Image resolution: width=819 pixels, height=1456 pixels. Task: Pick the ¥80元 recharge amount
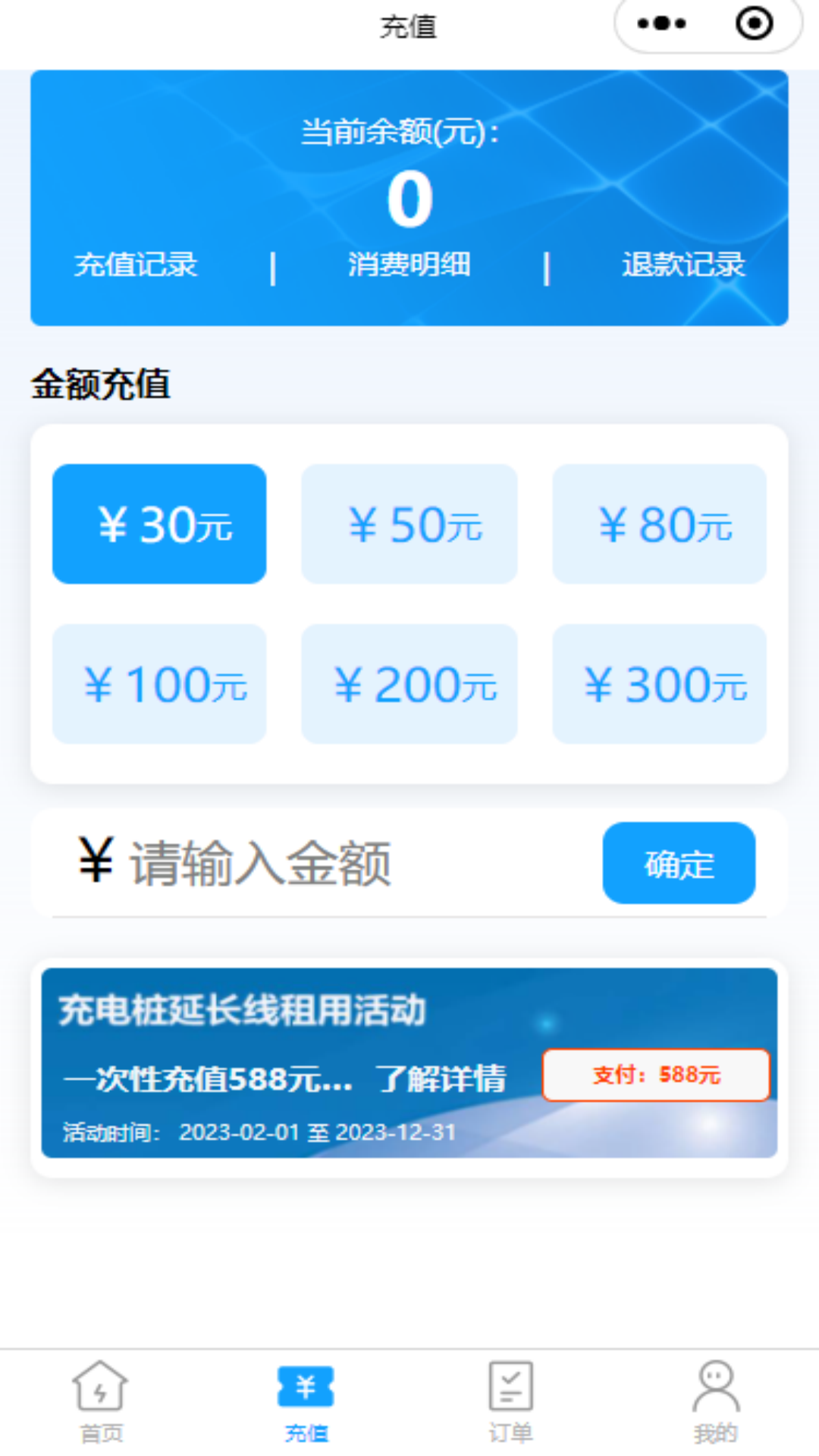[x=660, y=524]
